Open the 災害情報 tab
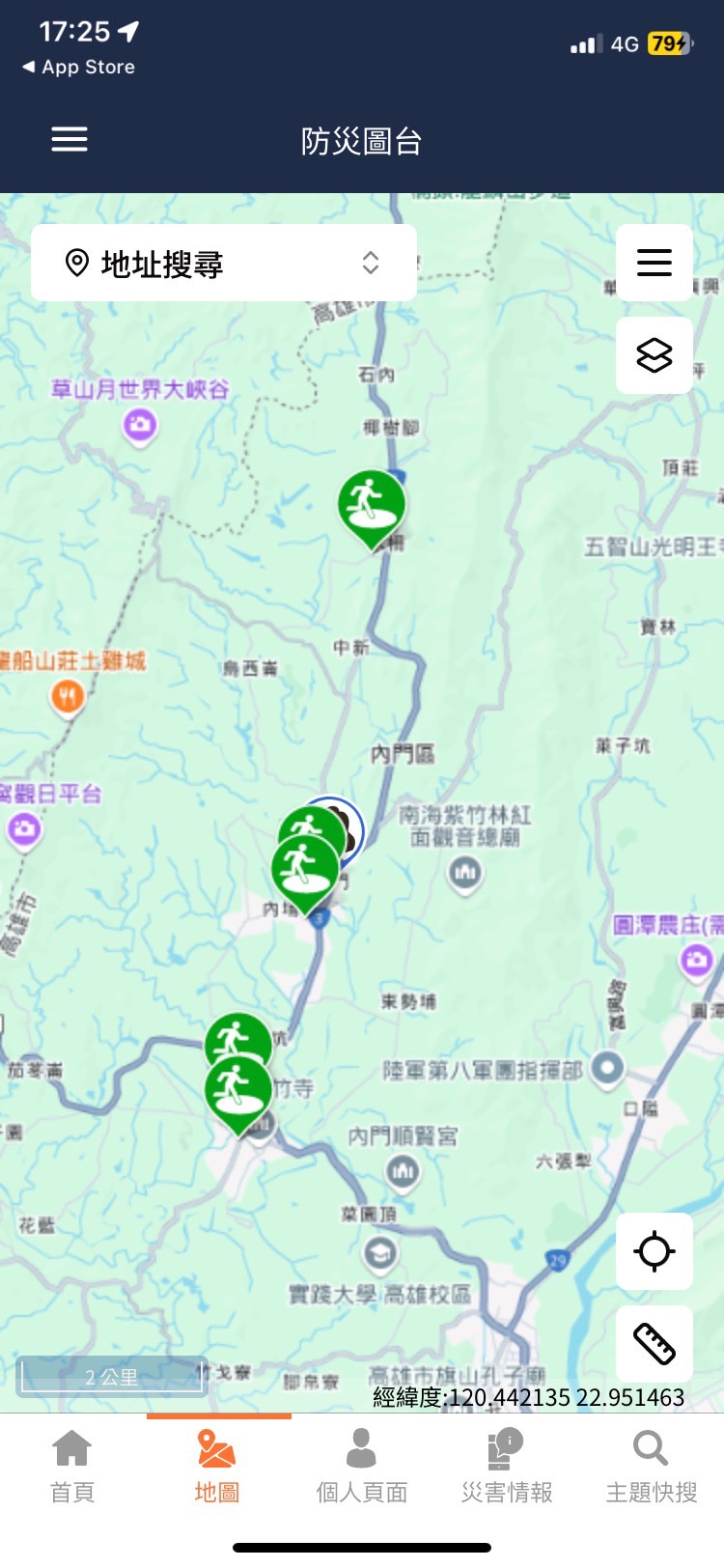Image resolution: width=724 pixels, height=1568 pixels. pyautogui.click(x=507, y=1467)
